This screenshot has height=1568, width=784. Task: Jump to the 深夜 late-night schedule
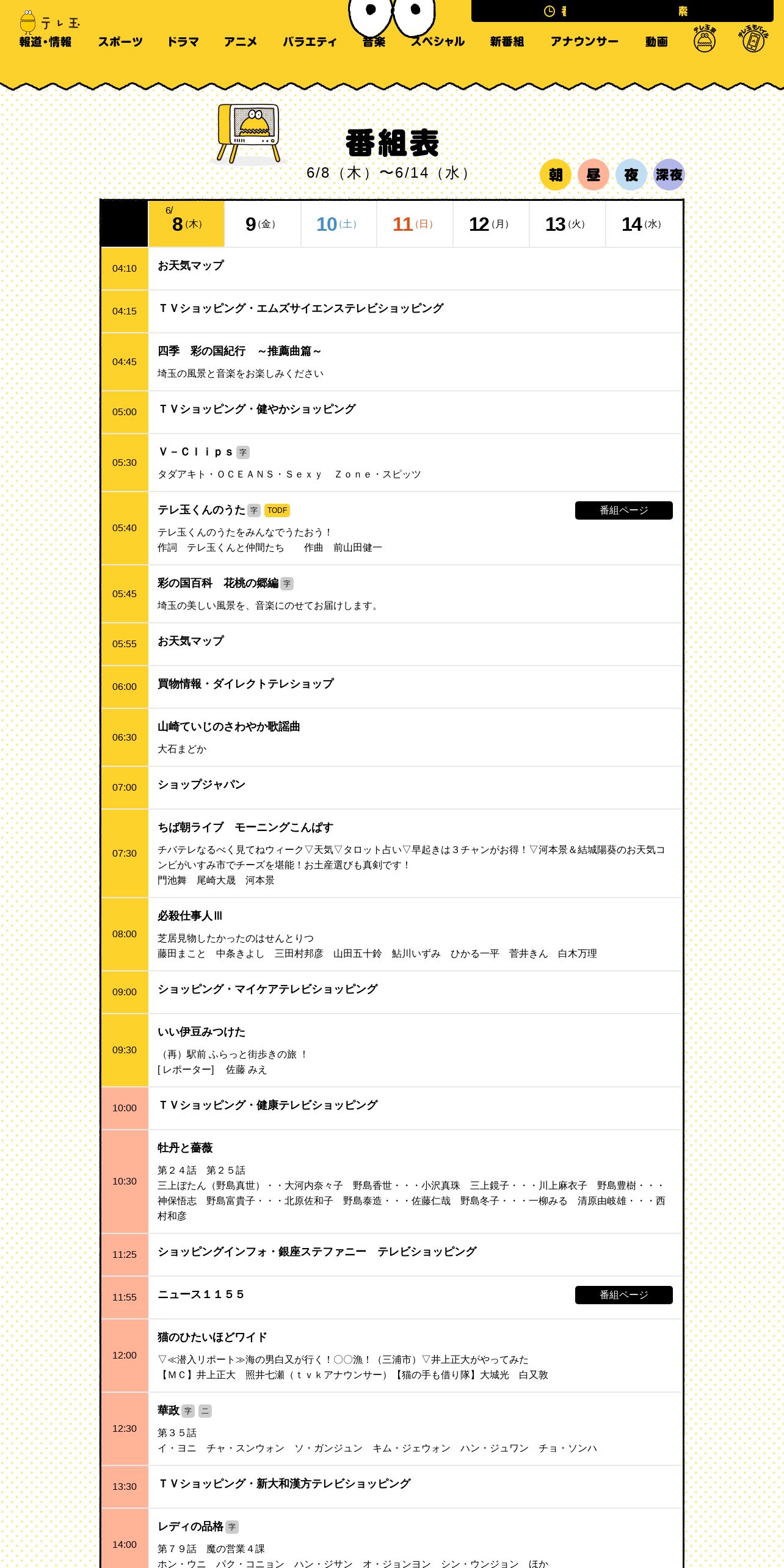click(669, 175)
